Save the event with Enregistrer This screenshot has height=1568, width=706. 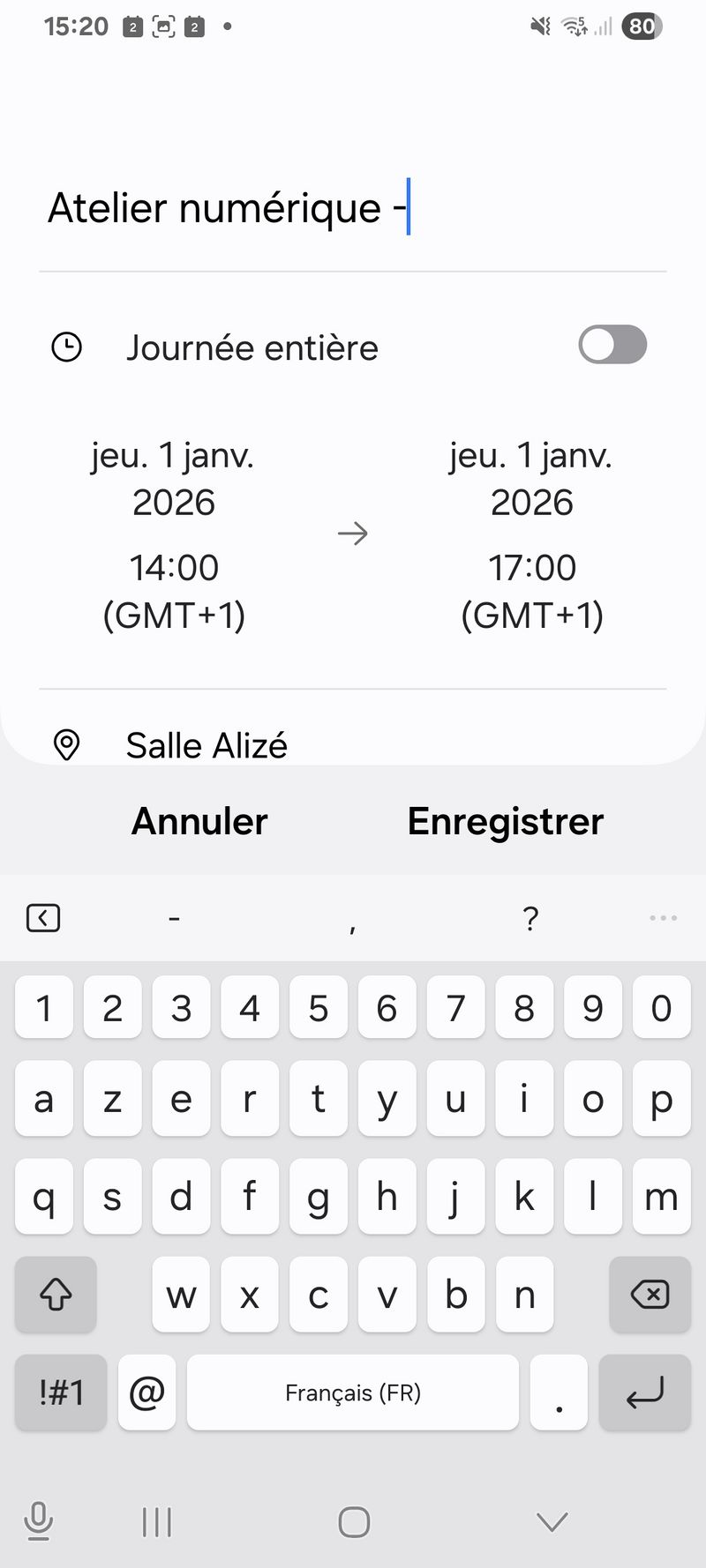pos(506,821)
